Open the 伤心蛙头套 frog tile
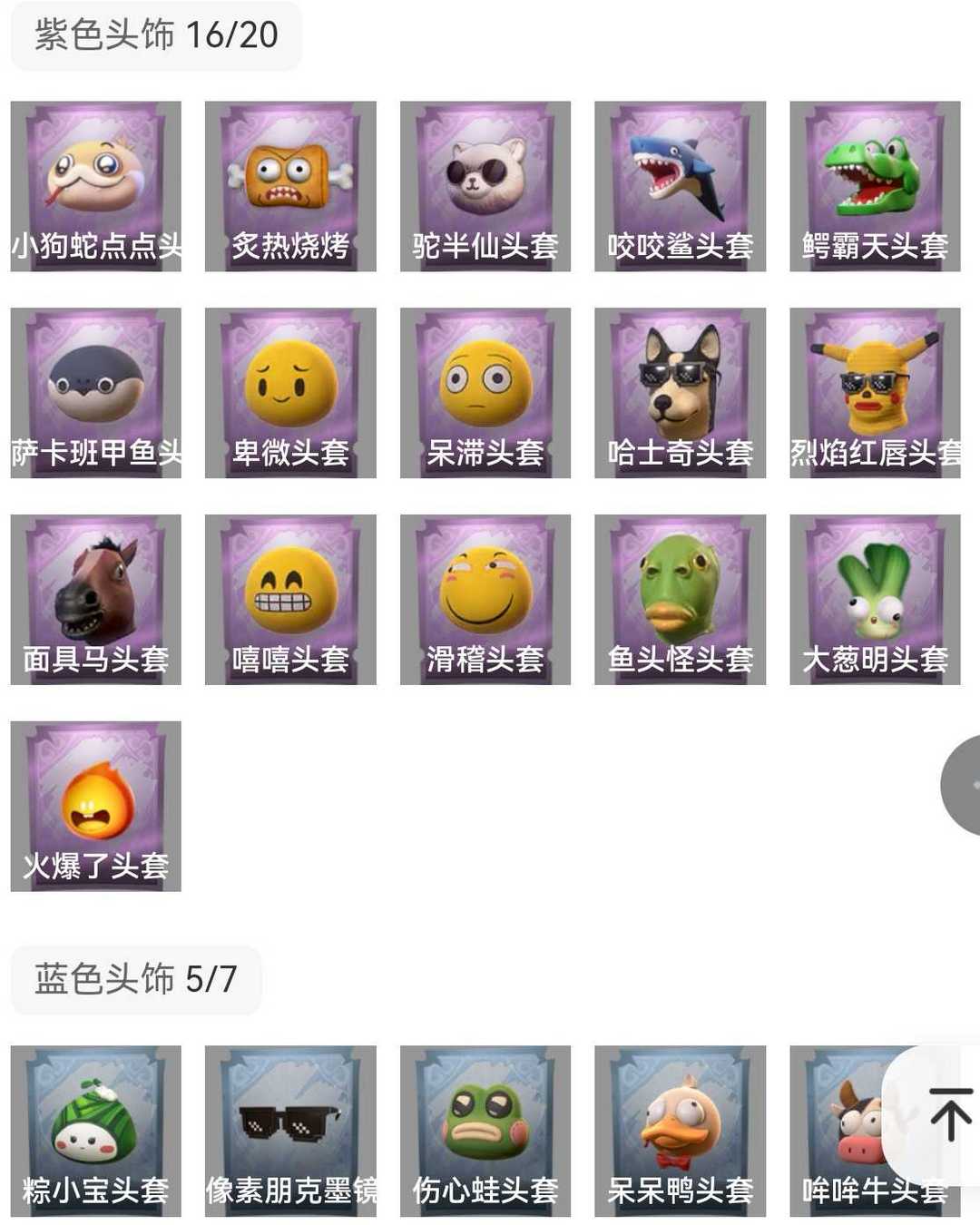980x1225 pixels. [485, 1131]
